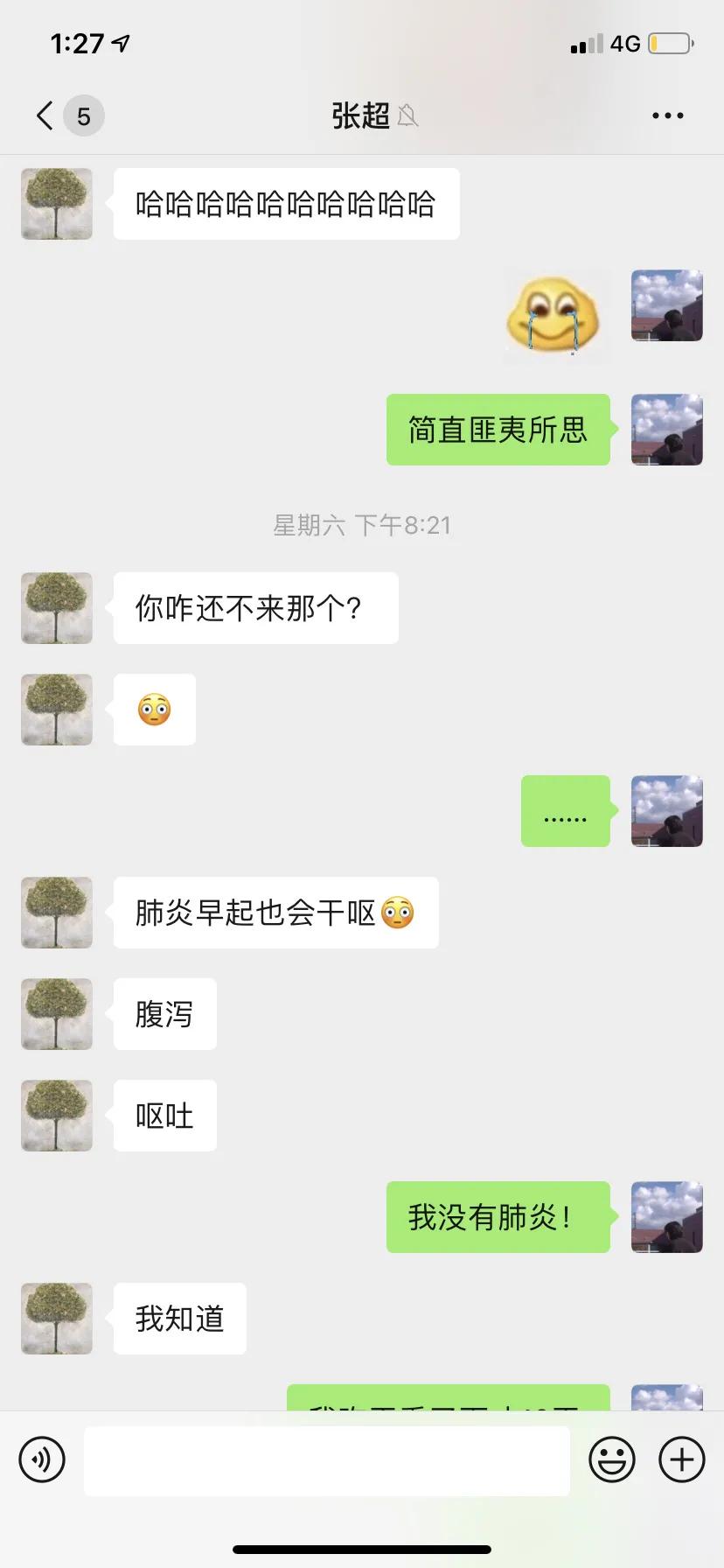Tap the timestamp 星期六 下午8:21

pos(361,524)
